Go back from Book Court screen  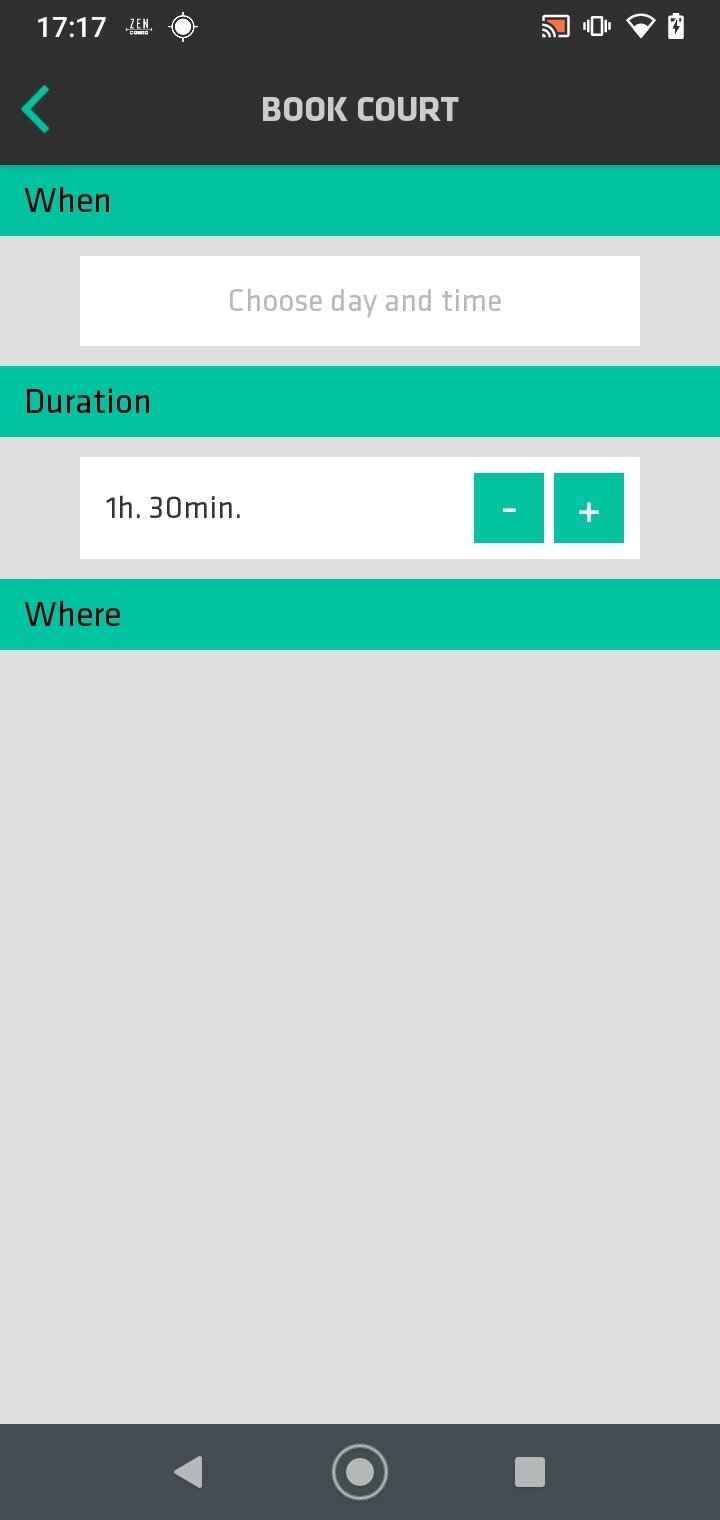35,109
